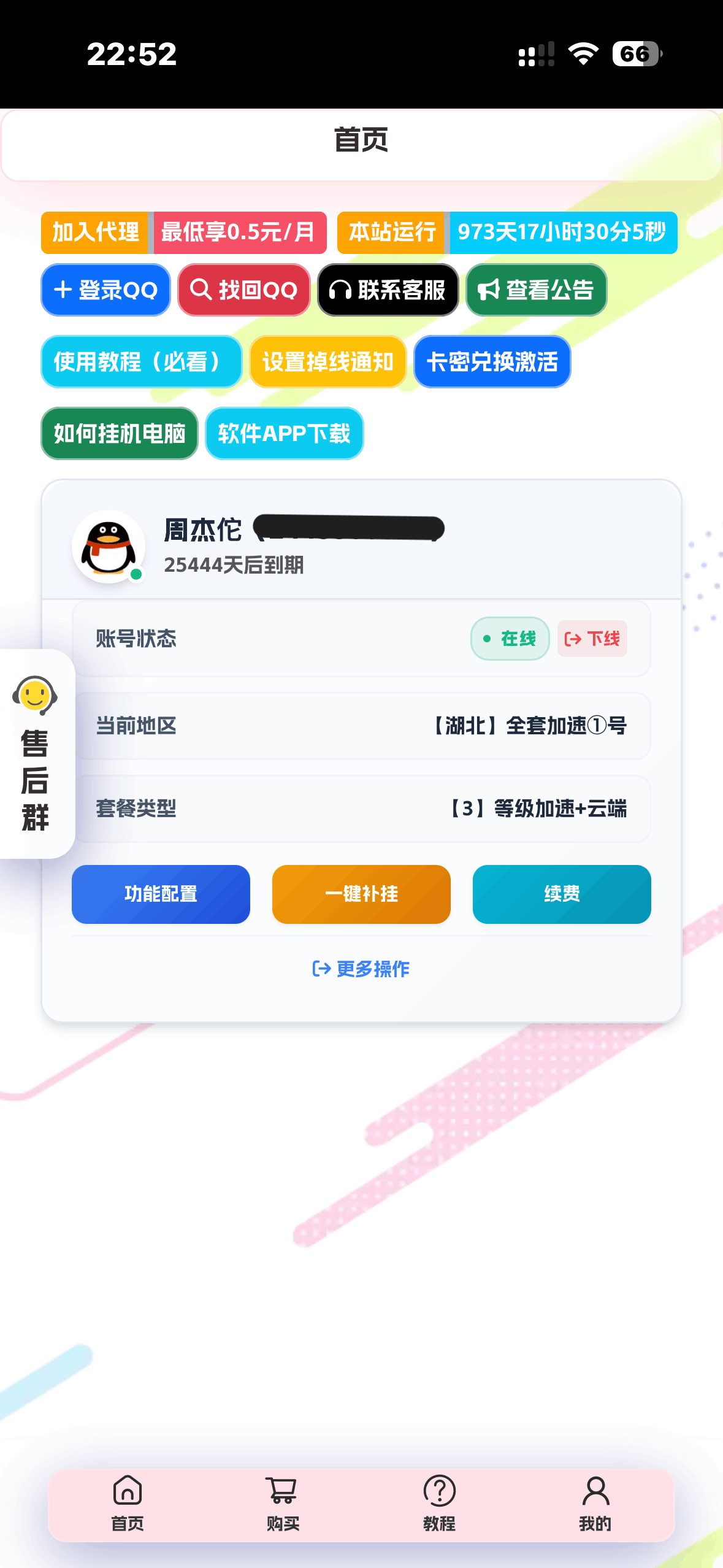
Task: Open the 售后群 floating side button
Action: pyautogui.click(x=35, y=754)
